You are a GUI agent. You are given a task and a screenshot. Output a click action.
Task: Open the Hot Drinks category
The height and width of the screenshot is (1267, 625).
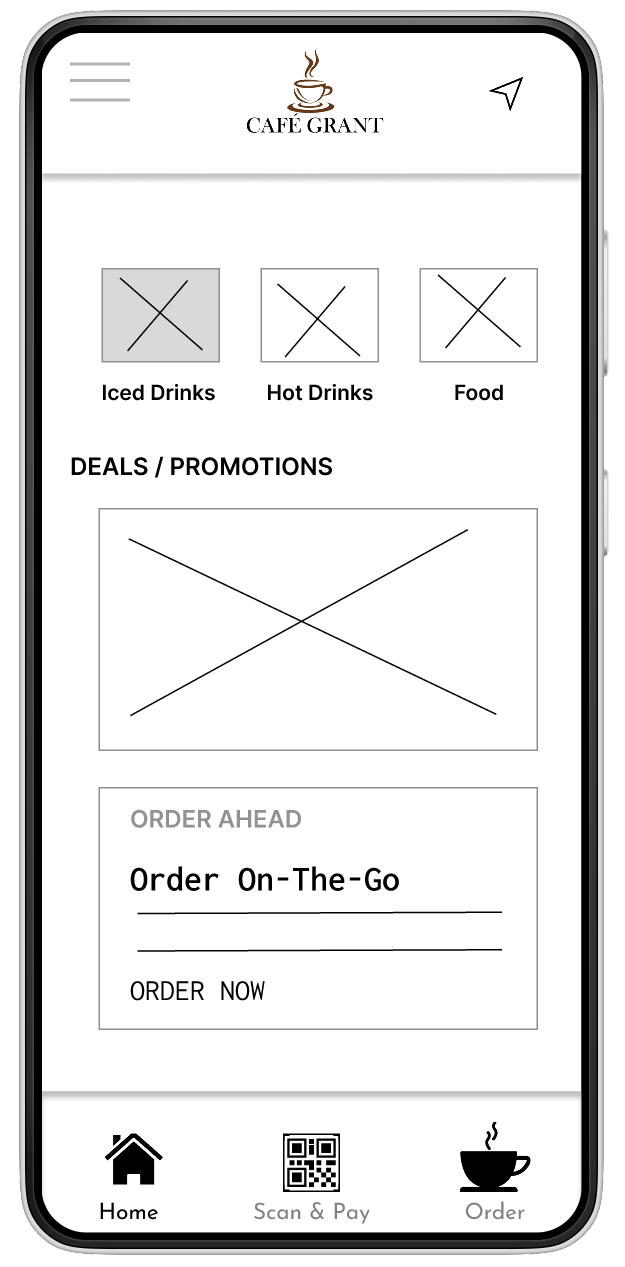pos(319,316)
